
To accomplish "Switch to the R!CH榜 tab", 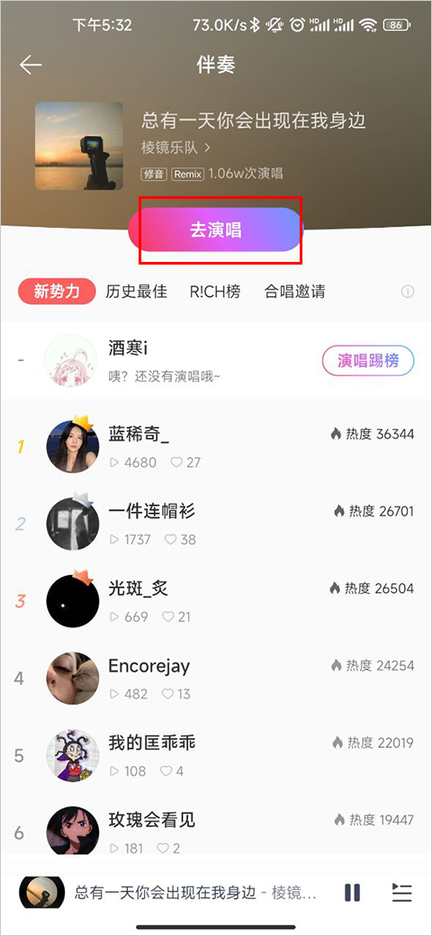I will pyautogui.click(x=215, y=291).
